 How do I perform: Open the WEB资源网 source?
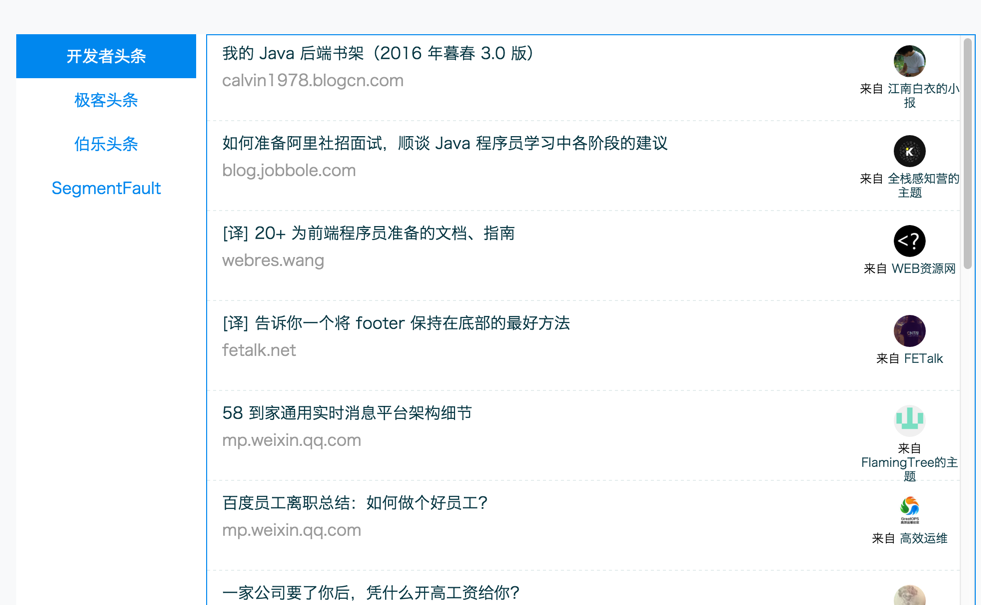pyautogui.click(x=922, y=269)
